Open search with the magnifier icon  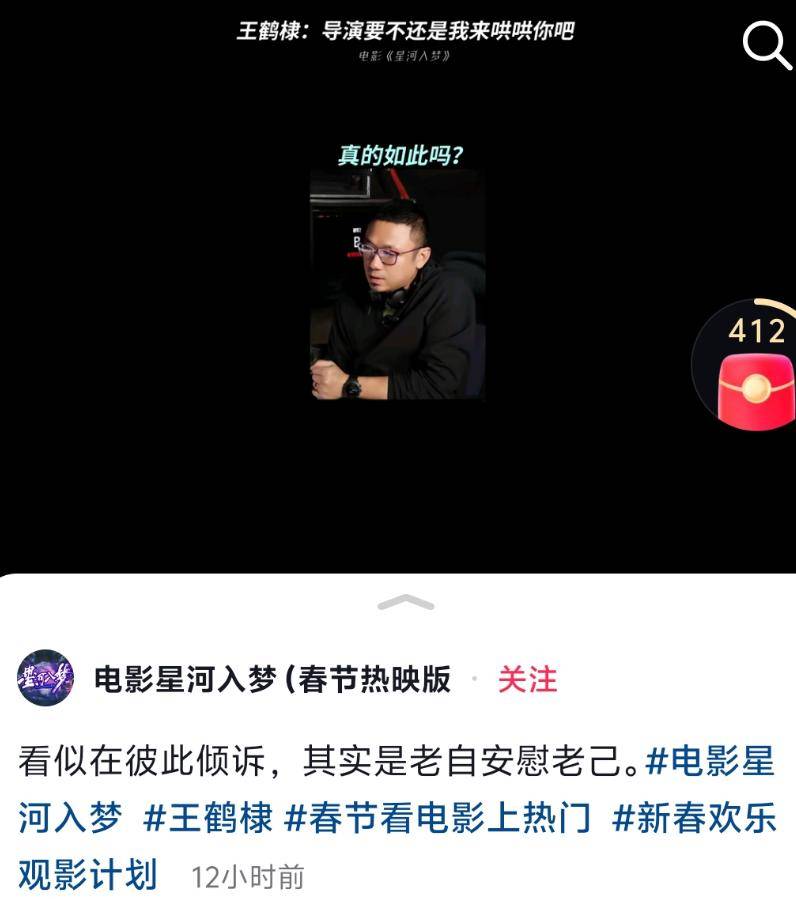pos(765,46)
